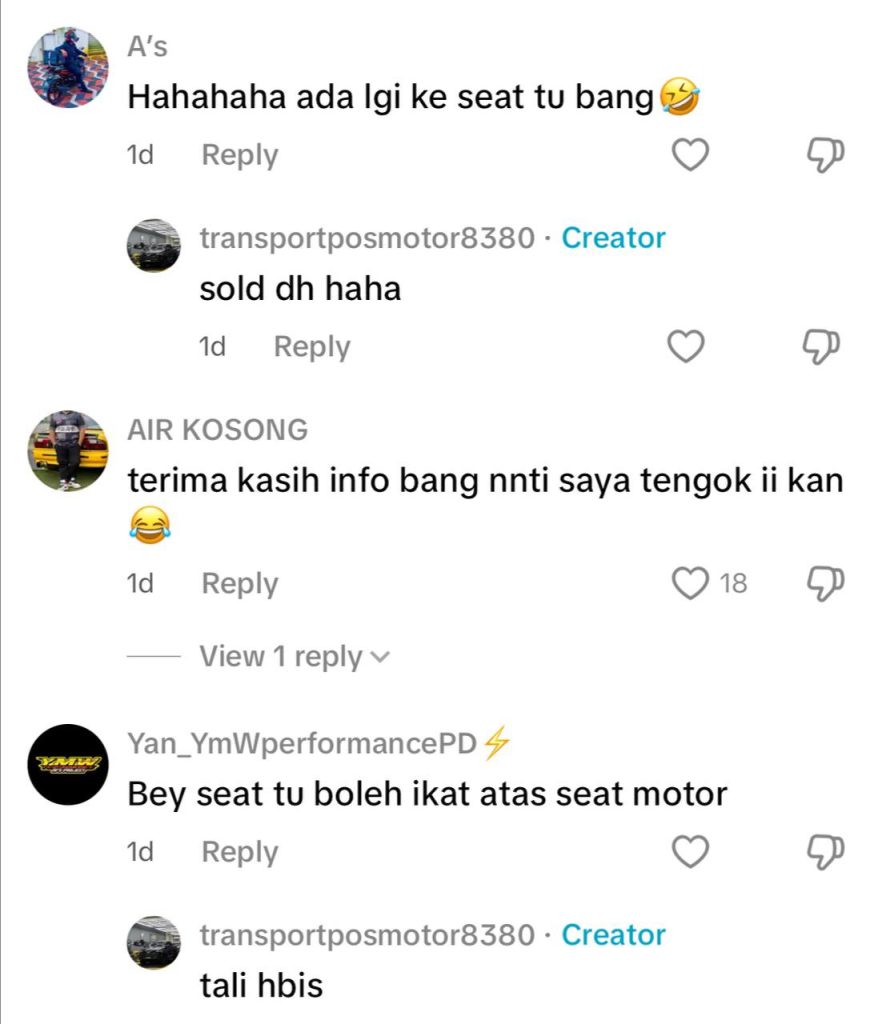Screen dimensions: 878x1024
Task: Dislike AIR KOSONG's comment
Action: click(x=826, y=583)
